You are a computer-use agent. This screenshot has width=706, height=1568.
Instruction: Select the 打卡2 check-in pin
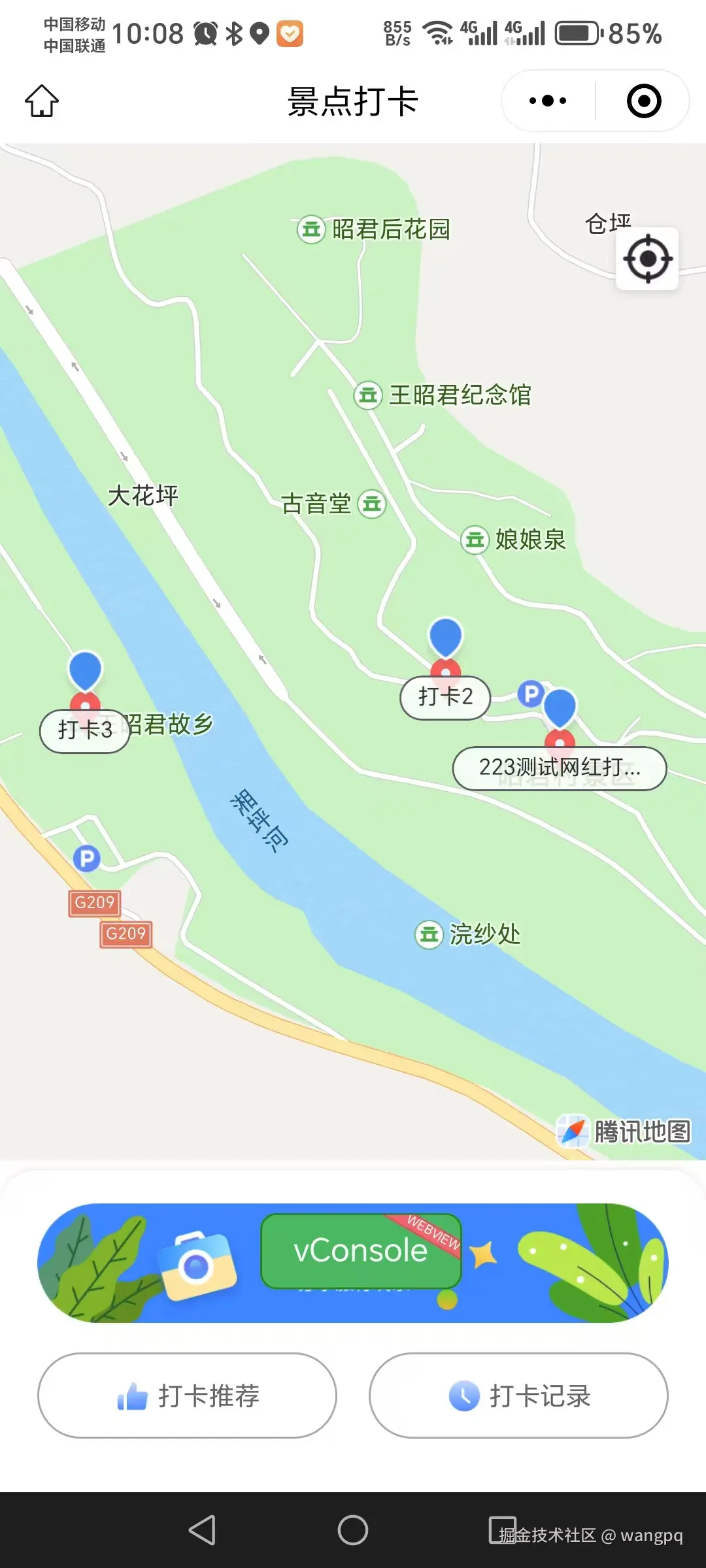click(x=445, y=653)
